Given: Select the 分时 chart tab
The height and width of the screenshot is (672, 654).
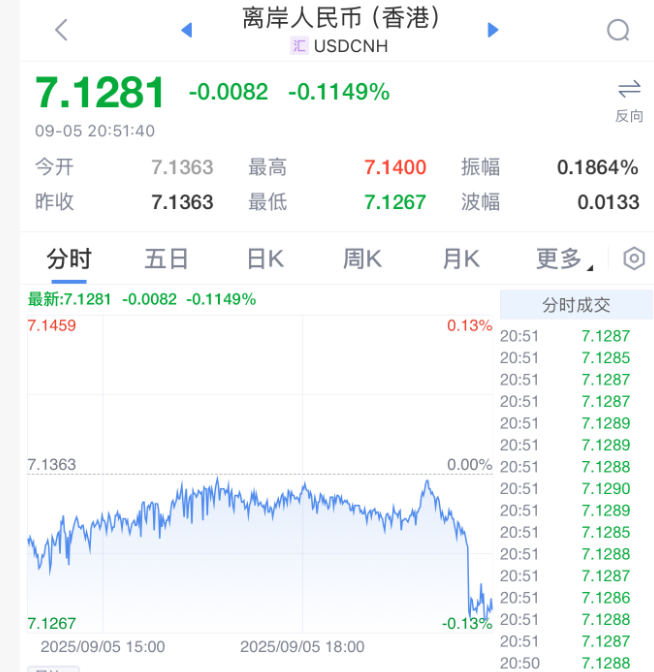Looking at the screenshot, I should pos(69,259).
